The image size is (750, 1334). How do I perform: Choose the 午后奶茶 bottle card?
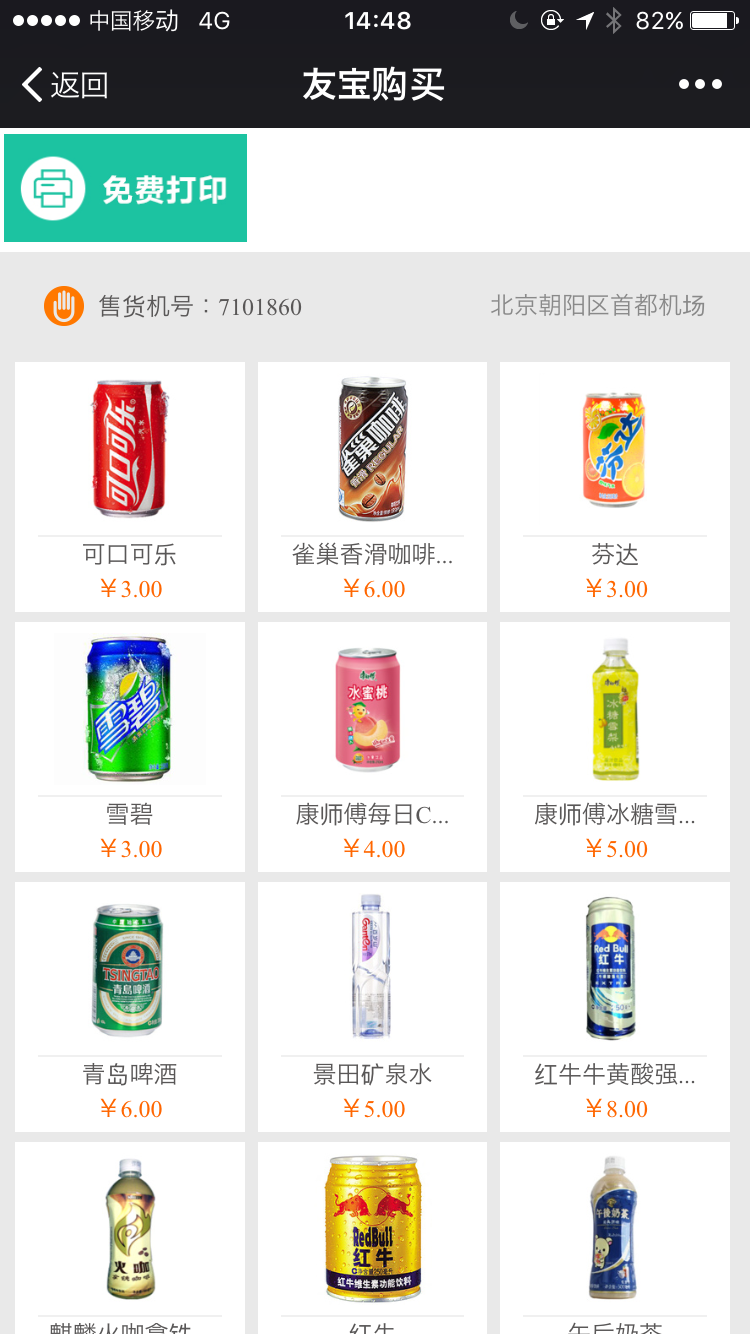click(615, 1240)
